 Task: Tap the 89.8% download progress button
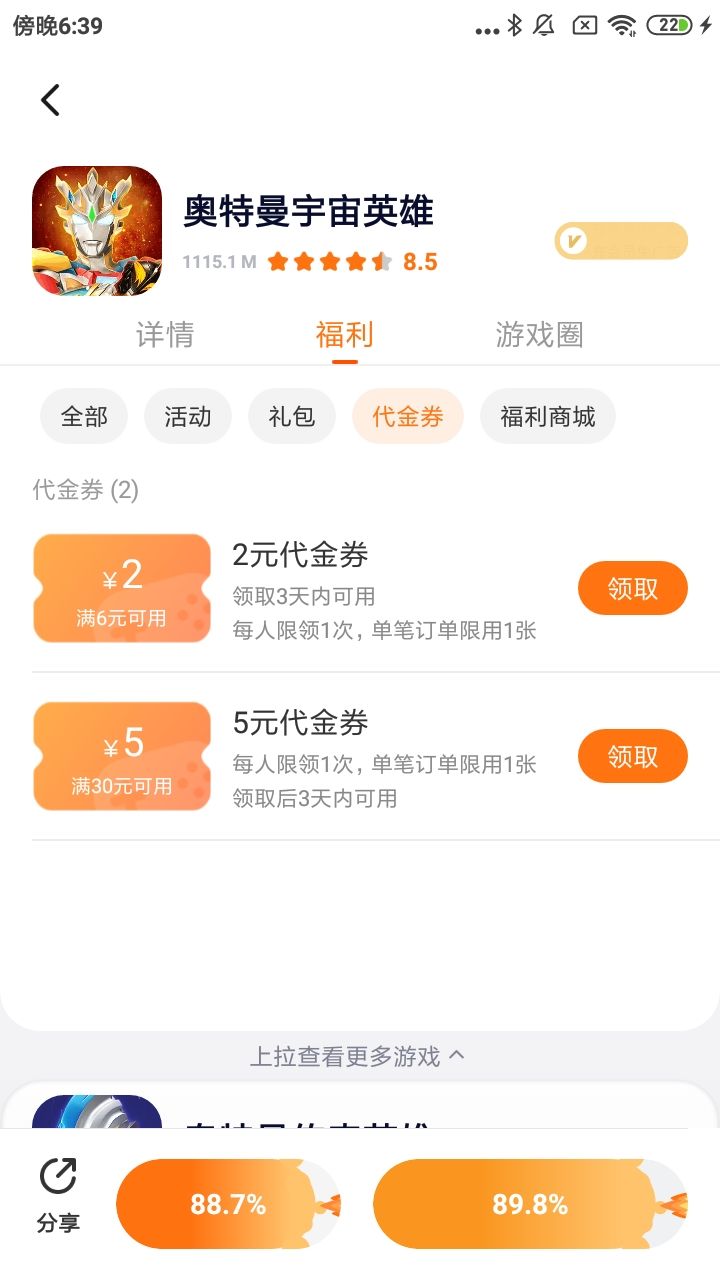pyautogui.click(x=529, y=1204)
